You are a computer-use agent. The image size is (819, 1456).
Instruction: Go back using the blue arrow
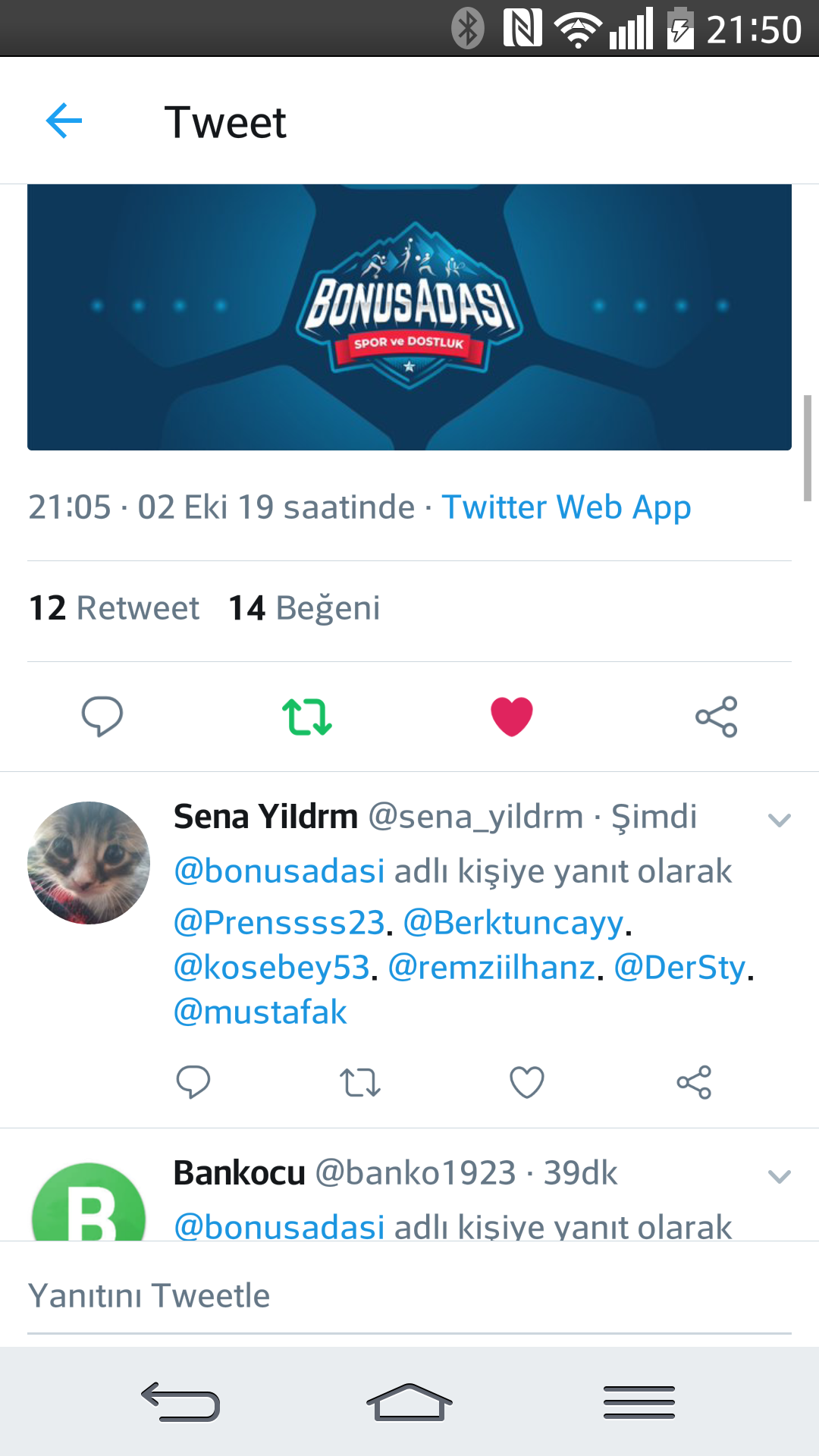(64, 121)
